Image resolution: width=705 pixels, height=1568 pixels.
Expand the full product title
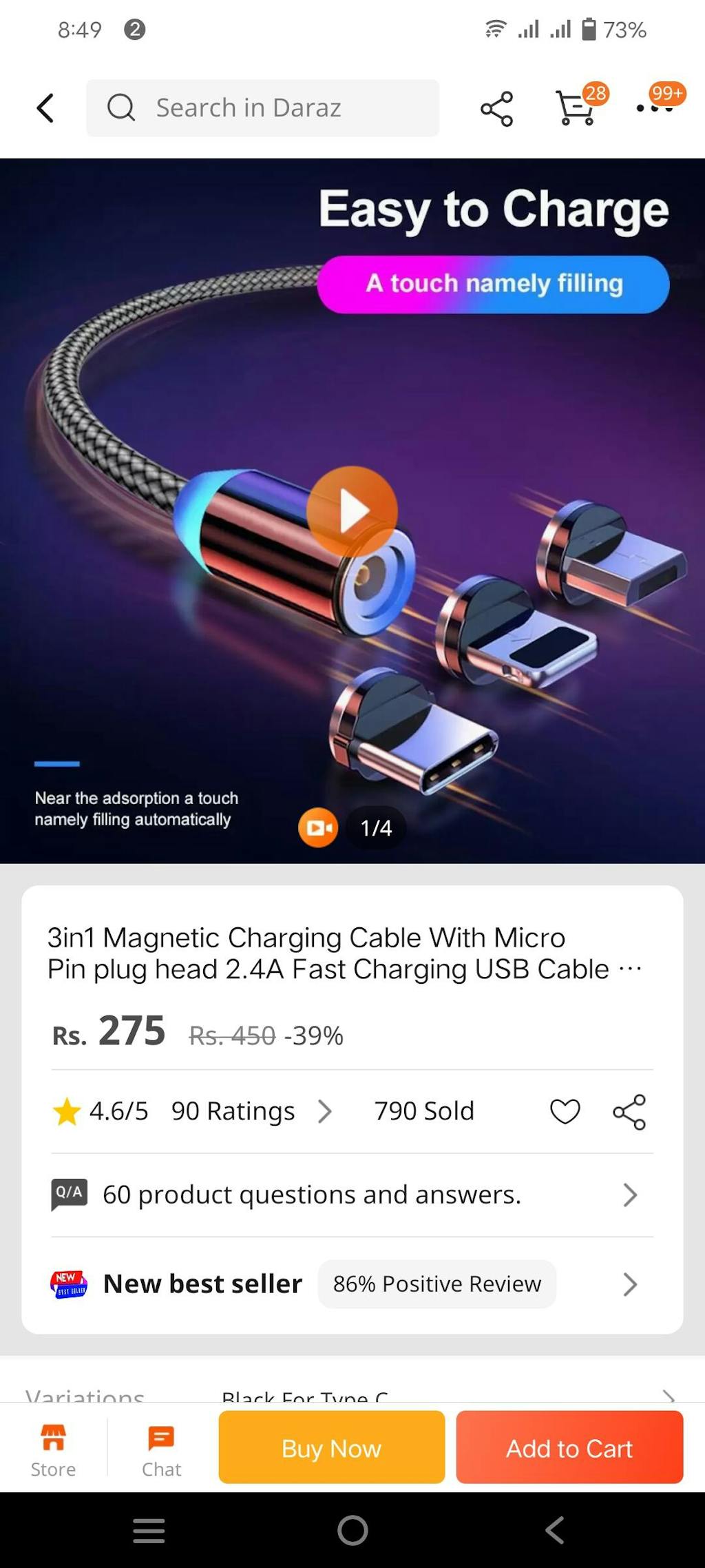(x=630, y=969)
